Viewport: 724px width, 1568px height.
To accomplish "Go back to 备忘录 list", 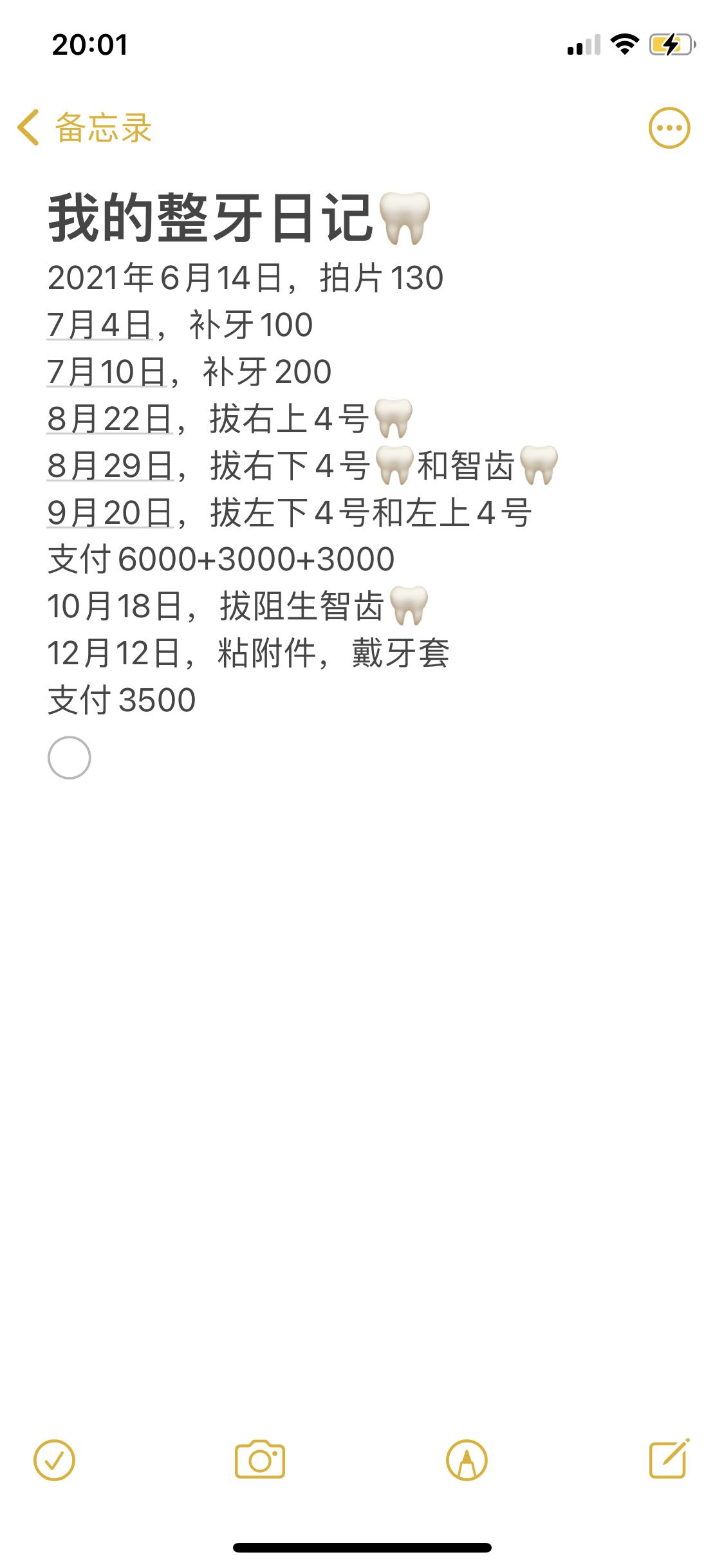I will tap(85, 127).
